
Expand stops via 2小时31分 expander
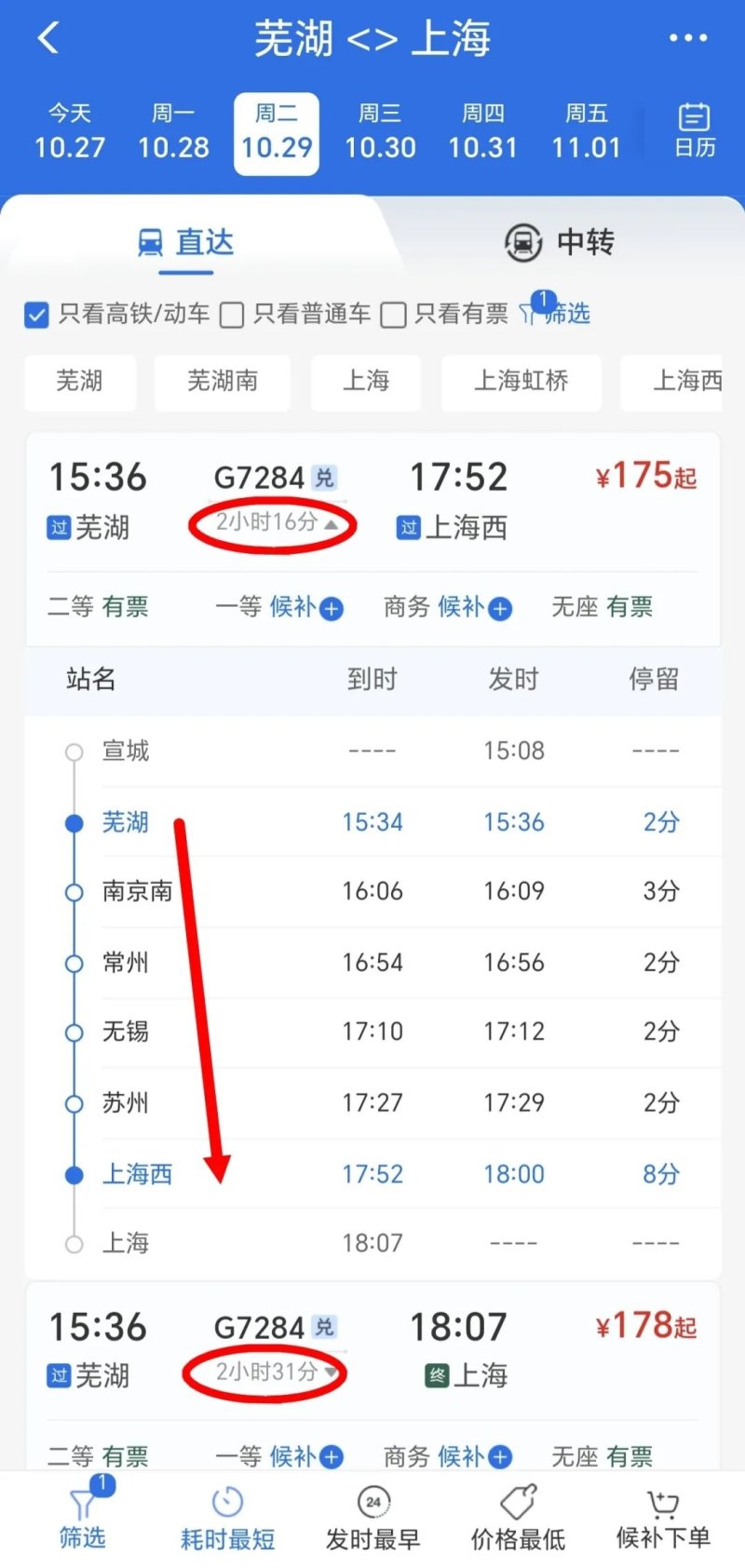pyautogui.click(x=276, y=1372)
